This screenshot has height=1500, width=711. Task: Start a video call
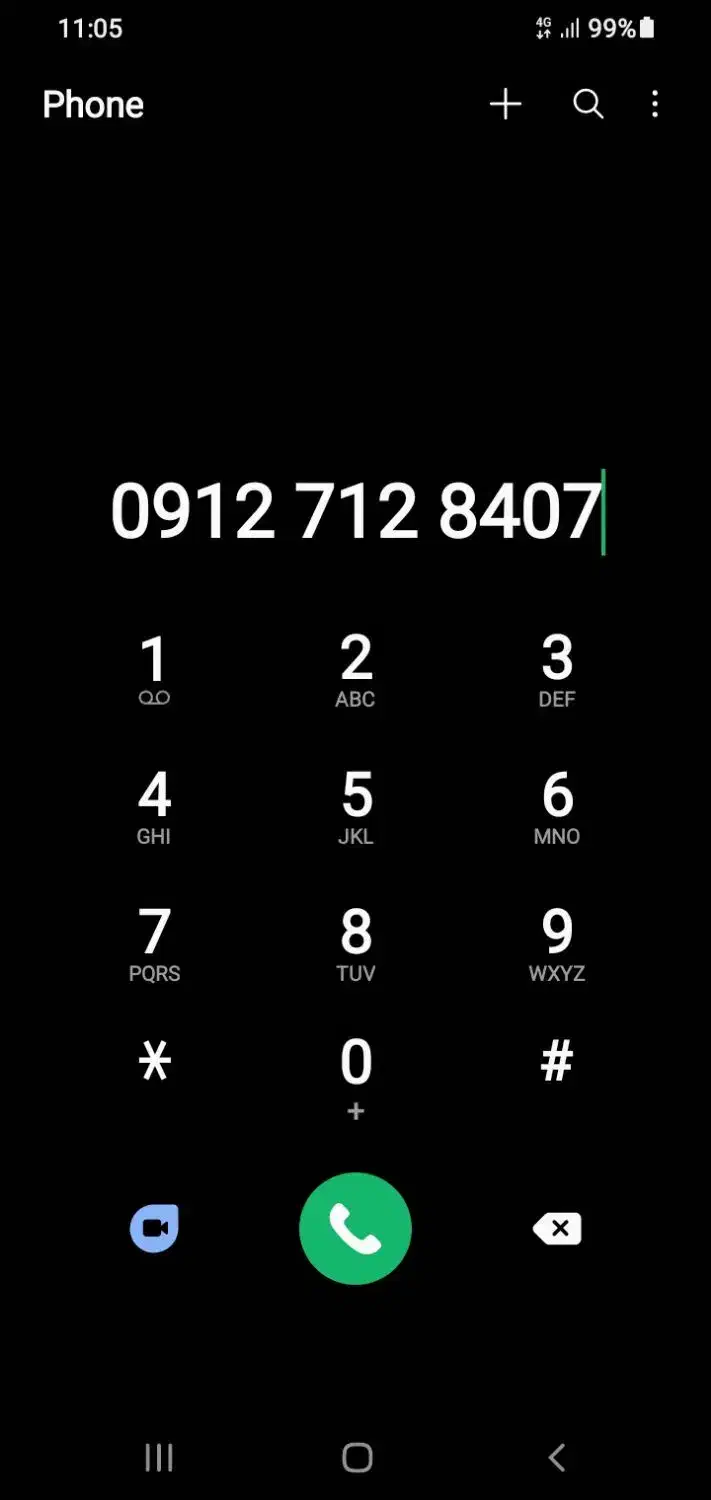[x=154, y=1228]
